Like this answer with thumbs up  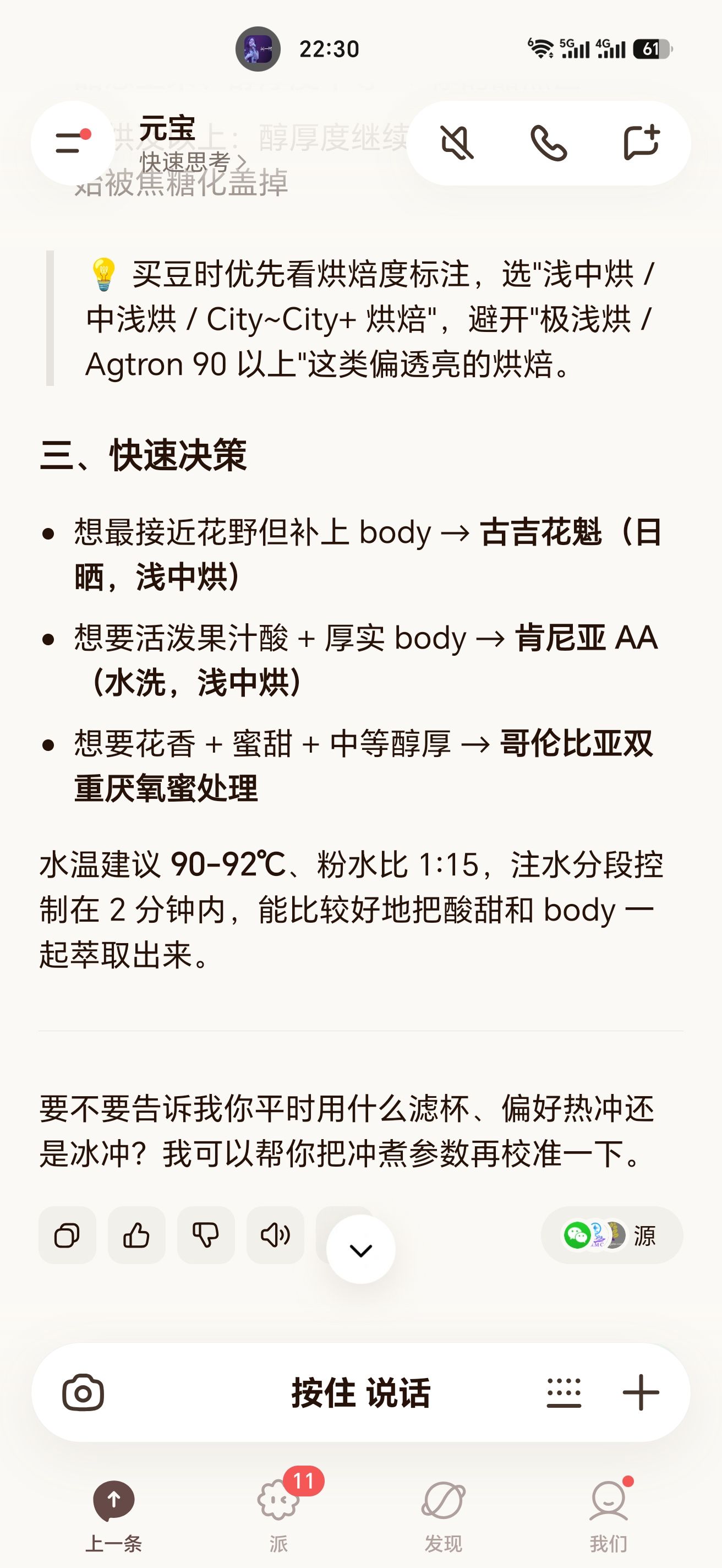[136, 1235]
